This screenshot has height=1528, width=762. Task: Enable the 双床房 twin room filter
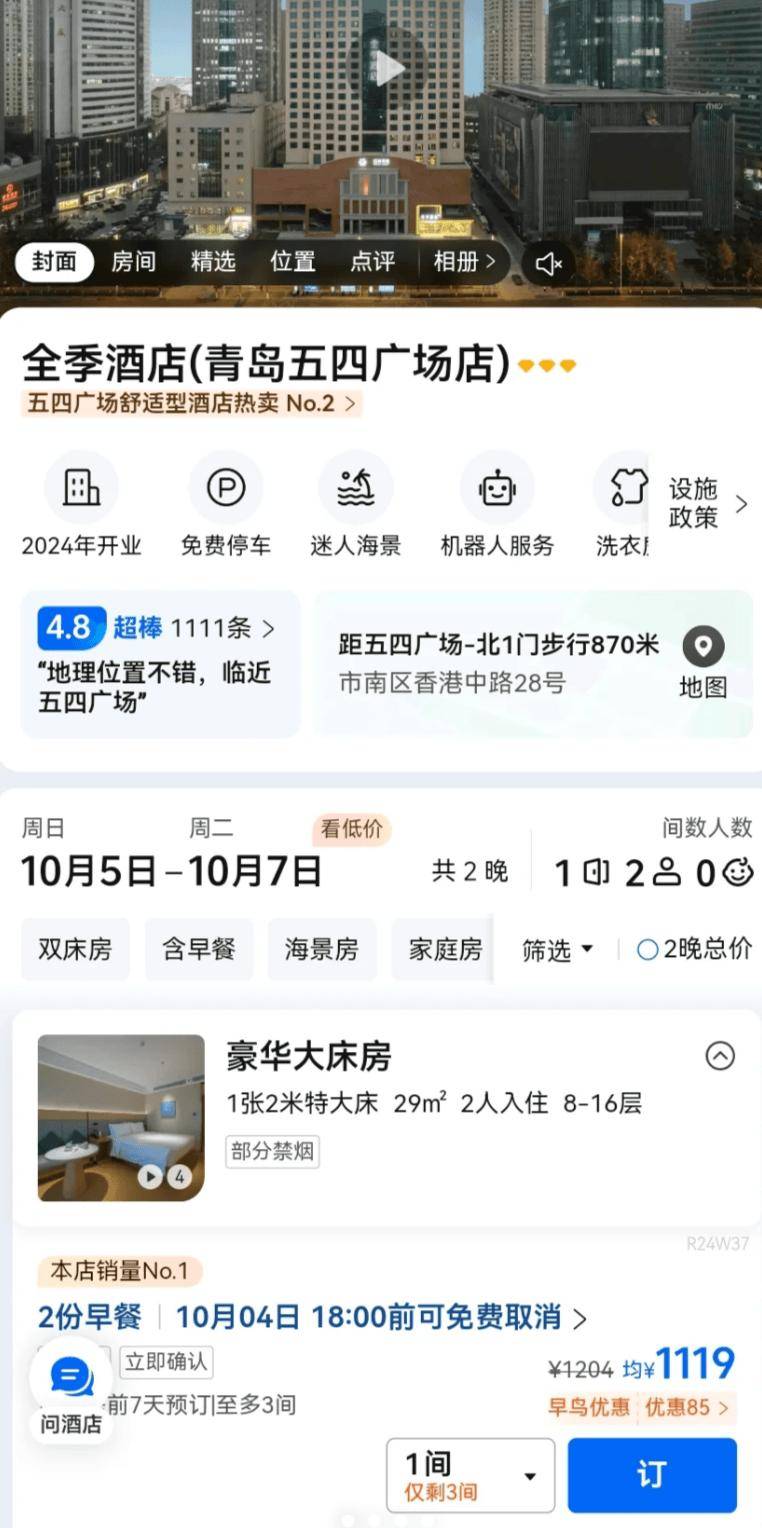(75, 949)
